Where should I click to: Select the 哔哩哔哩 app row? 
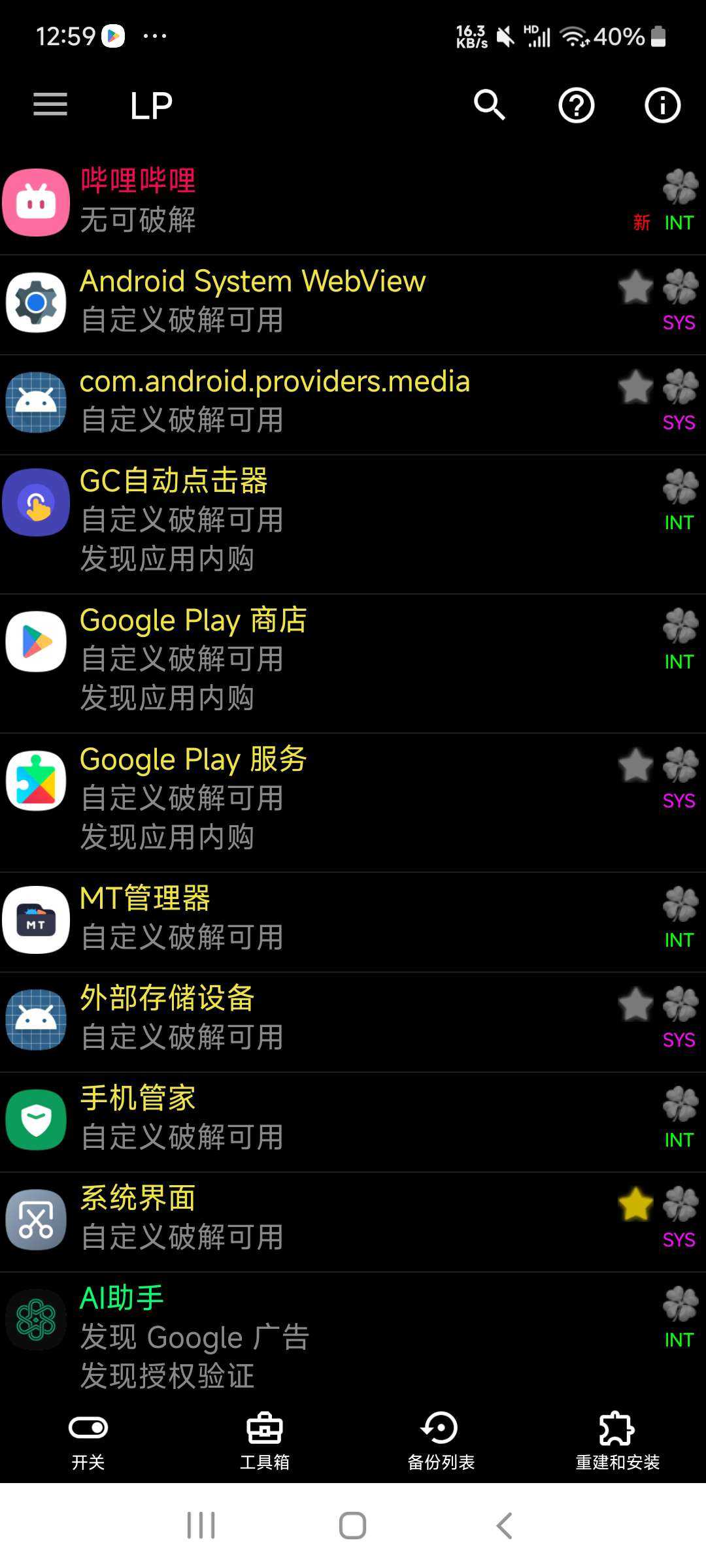[x=353, y=202]
